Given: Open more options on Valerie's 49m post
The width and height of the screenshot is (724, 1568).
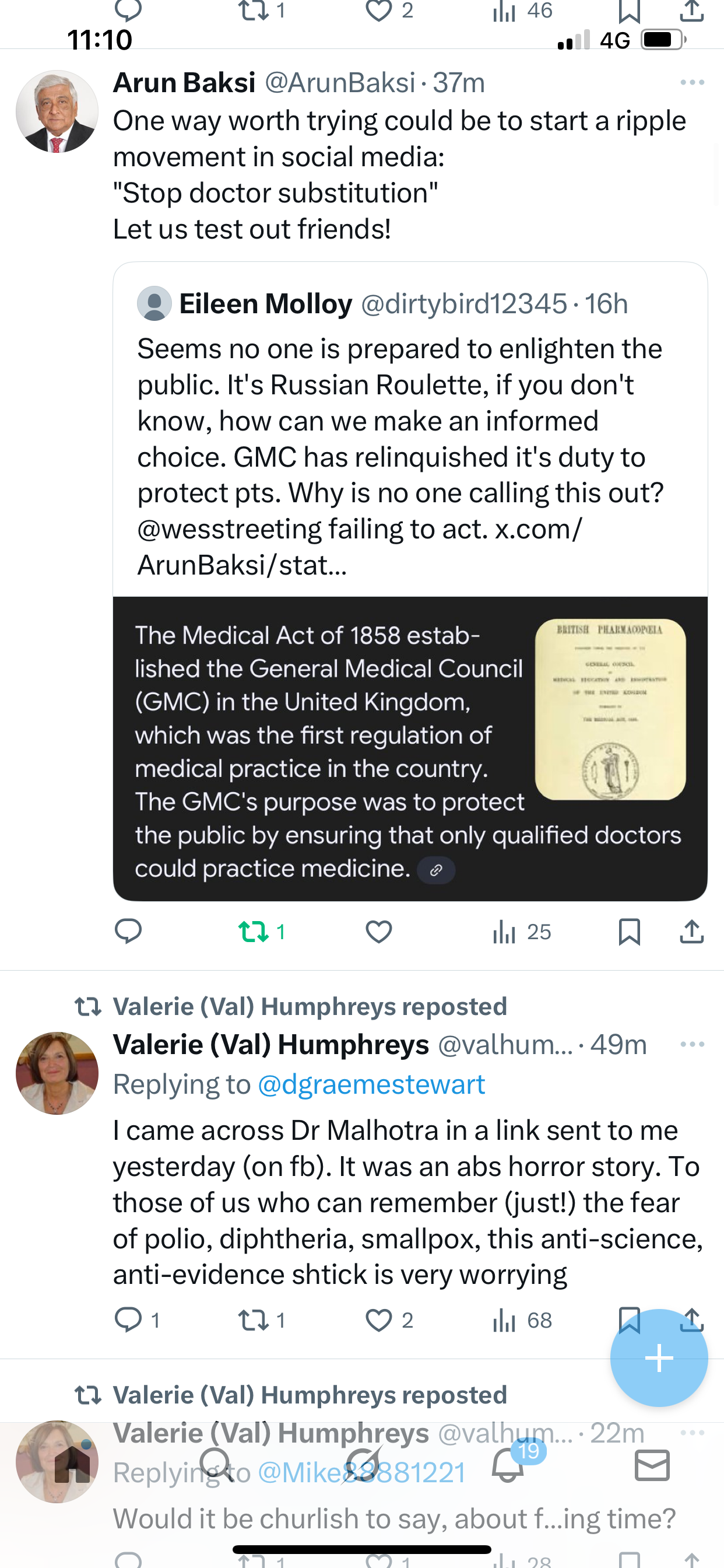Looking at the screenshot, I should [692, 1045].
